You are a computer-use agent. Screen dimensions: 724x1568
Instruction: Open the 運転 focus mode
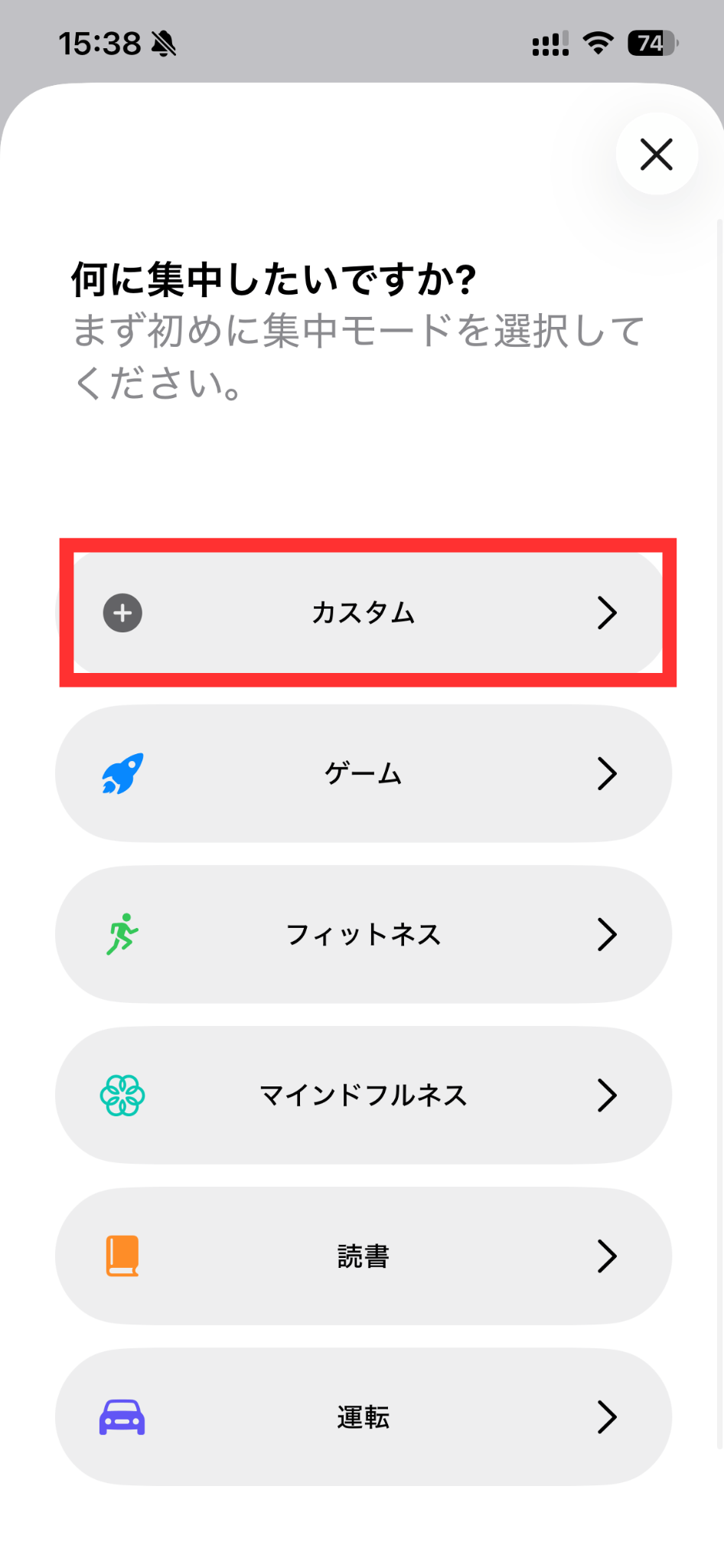(x=364, y=1416)
